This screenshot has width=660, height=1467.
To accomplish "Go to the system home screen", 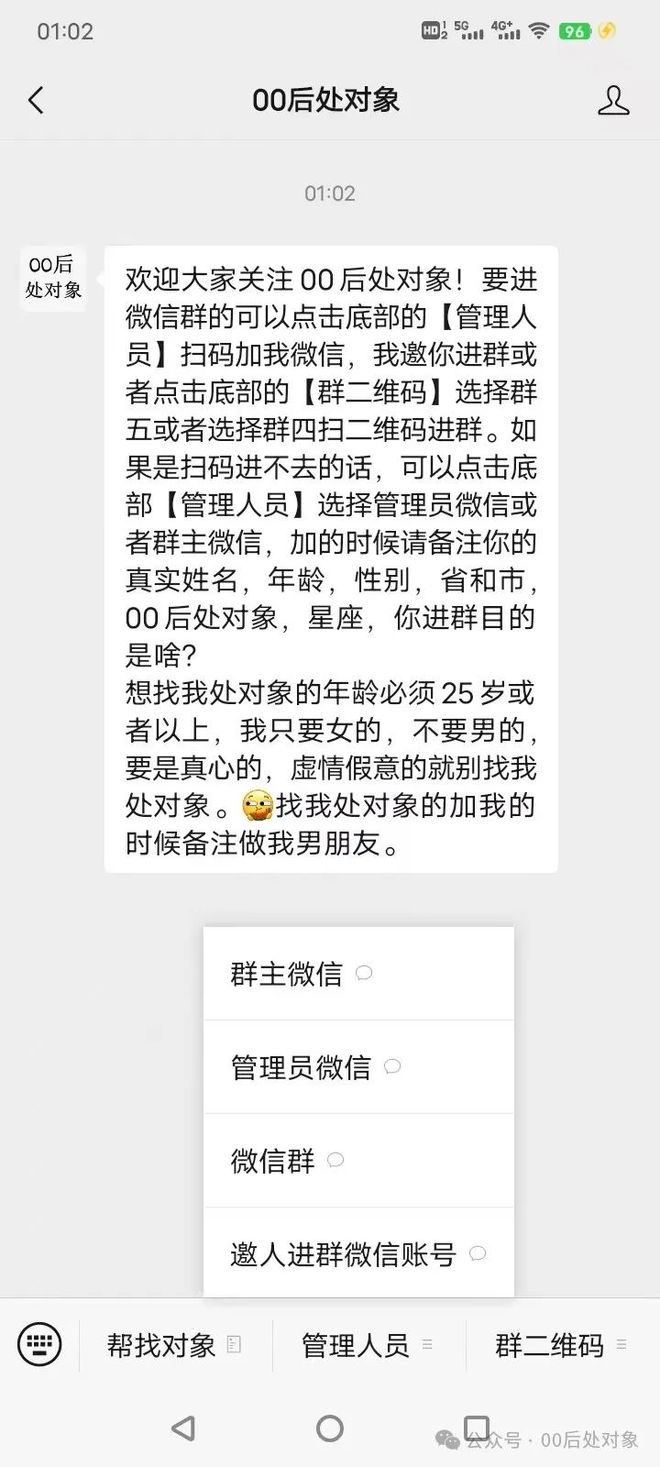I will click(330, 1428).
